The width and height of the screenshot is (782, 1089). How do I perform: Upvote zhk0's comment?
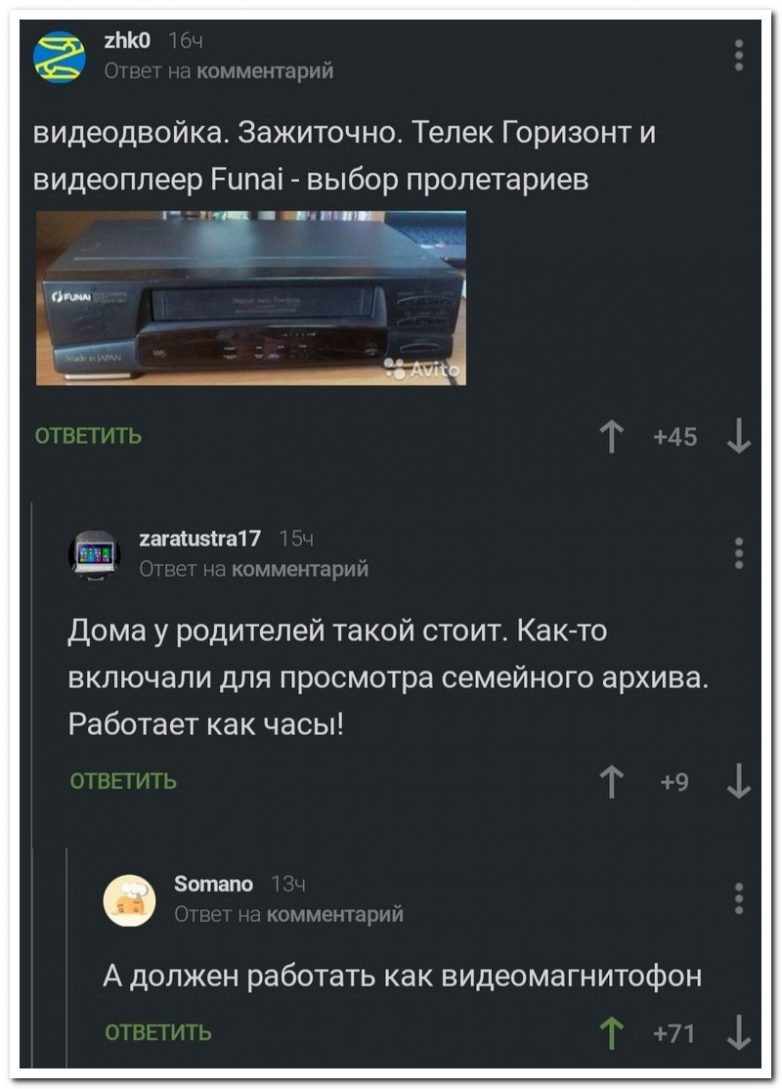[x=608, y=436]
